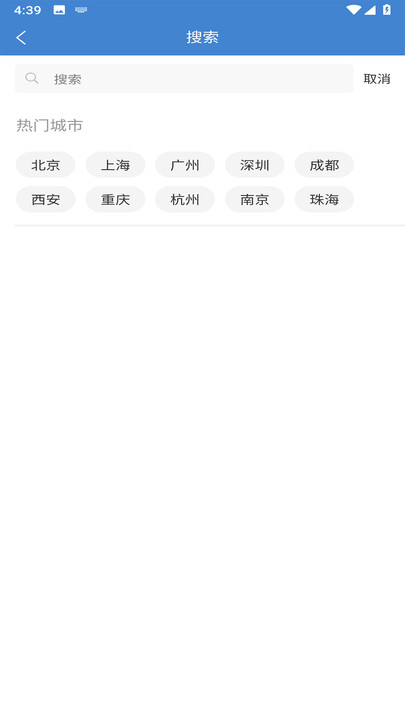
Task: Tap the 杭州 city chip
Action: (185, 199)
